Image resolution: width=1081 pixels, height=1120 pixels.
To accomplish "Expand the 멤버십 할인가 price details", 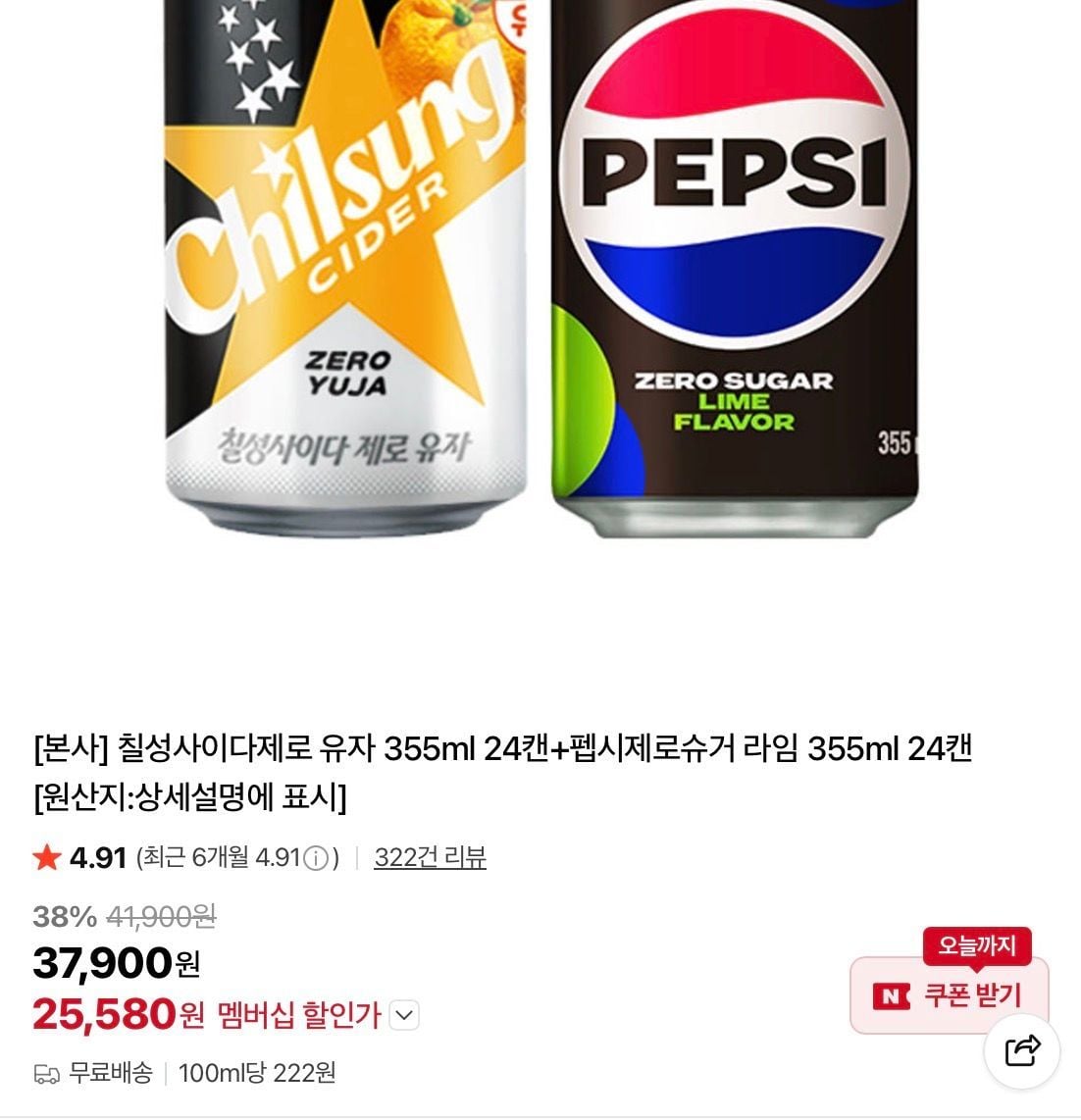I will click(x=404, y=1015).
